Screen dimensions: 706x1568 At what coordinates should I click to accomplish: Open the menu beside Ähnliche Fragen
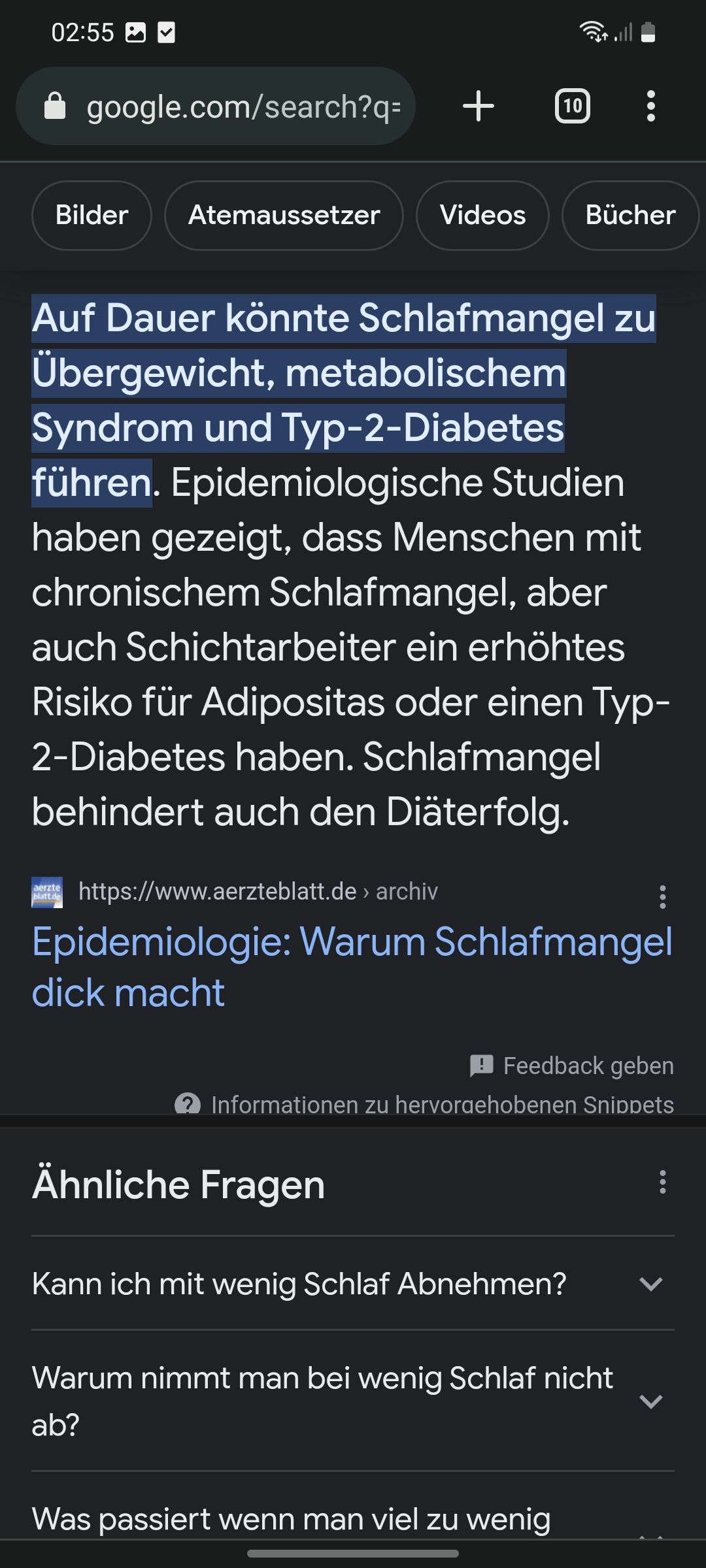[663, 1183]
